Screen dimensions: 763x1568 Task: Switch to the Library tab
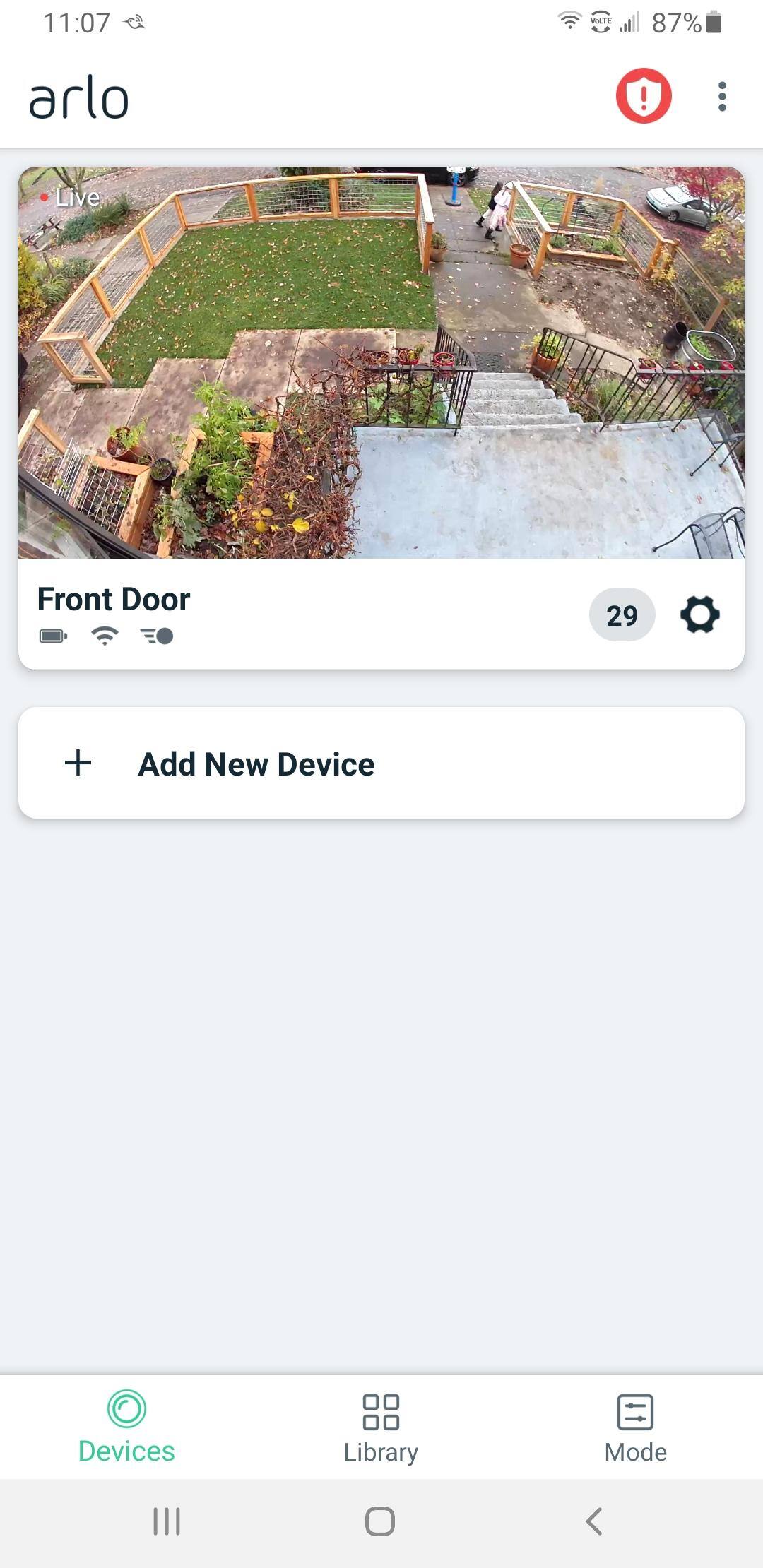(x=381, y=1427)
